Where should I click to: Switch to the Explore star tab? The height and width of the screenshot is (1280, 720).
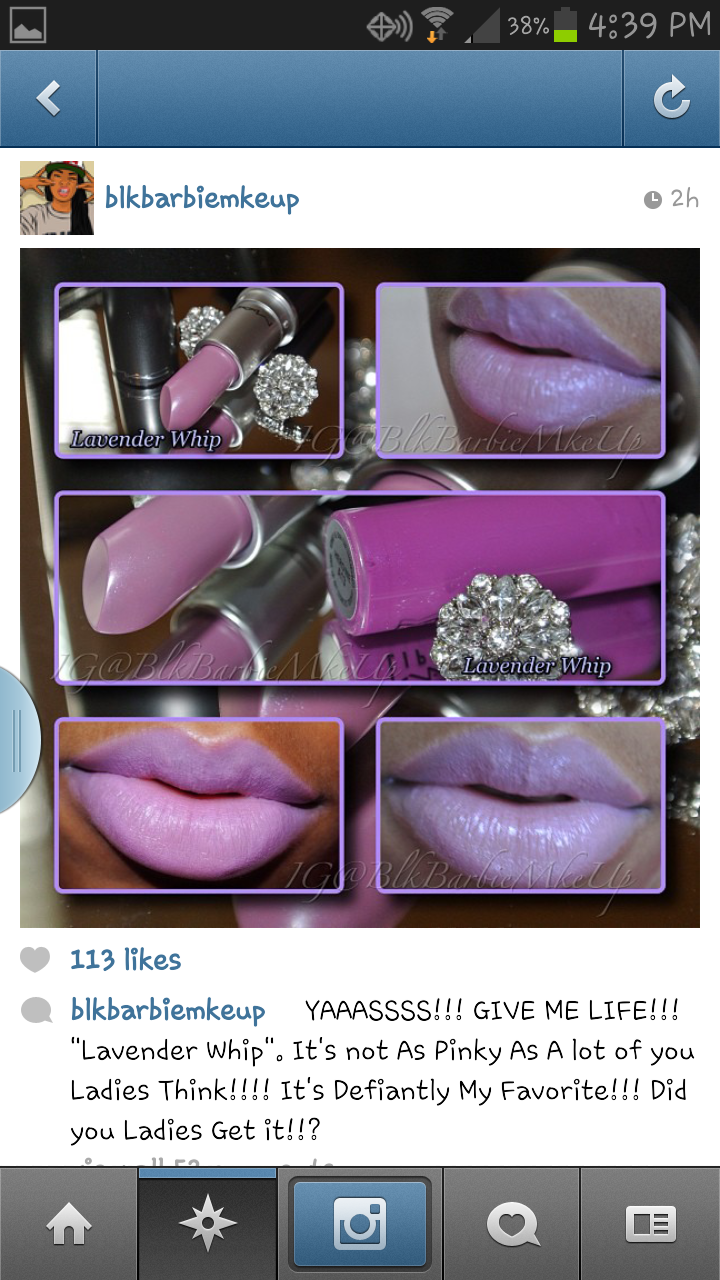click(207, 1224)
